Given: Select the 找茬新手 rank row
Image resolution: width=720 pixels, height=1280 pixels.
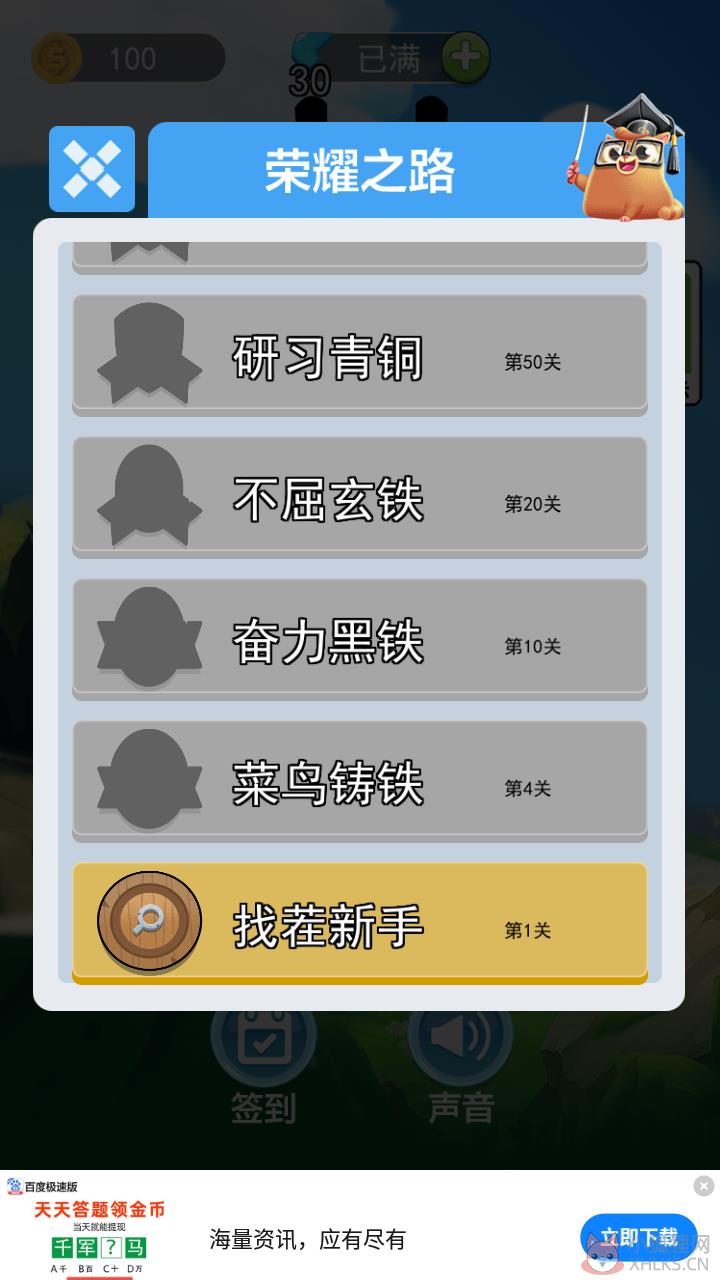Looking at the screenshot, I should point(360,924).
